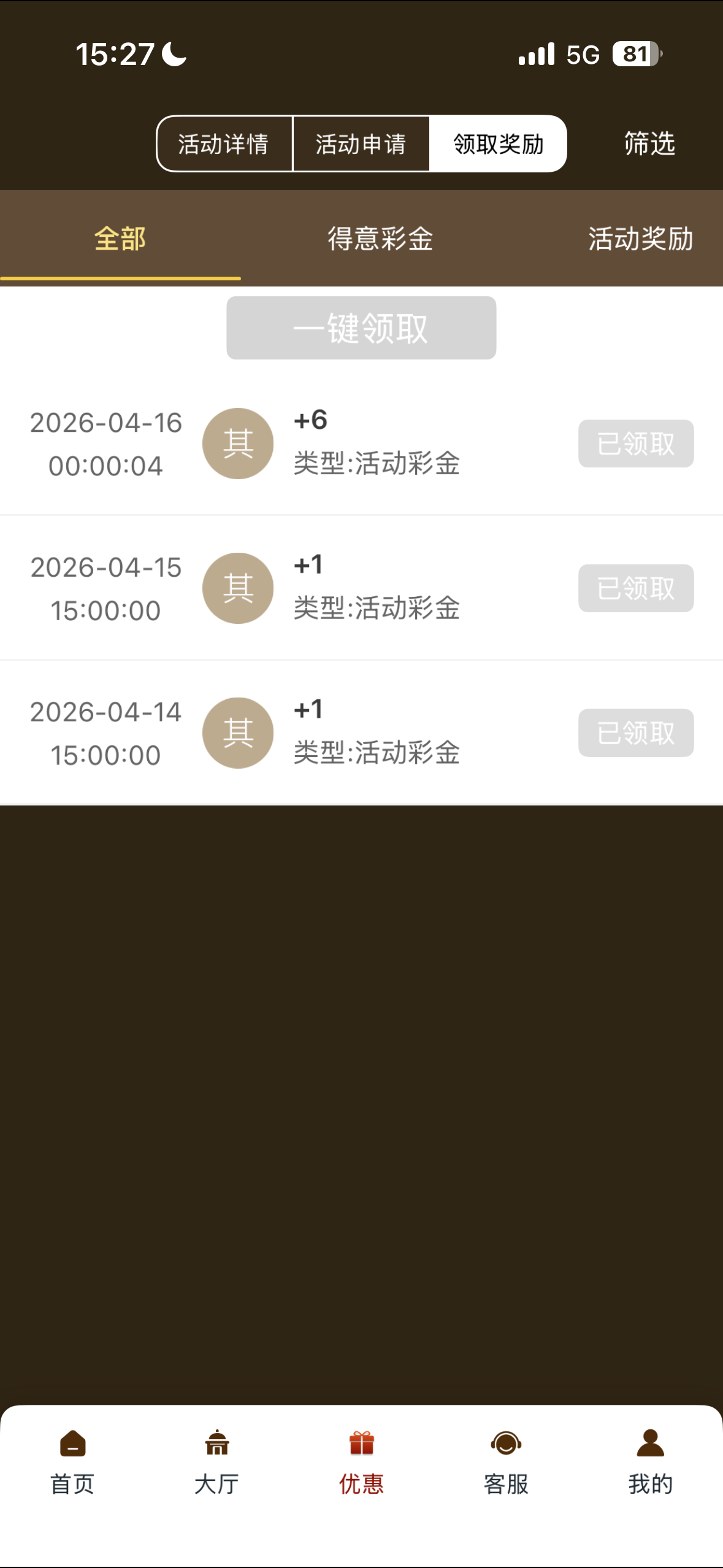Open the 活动申请 segment

pyautogui.click(x=361, y=144)
